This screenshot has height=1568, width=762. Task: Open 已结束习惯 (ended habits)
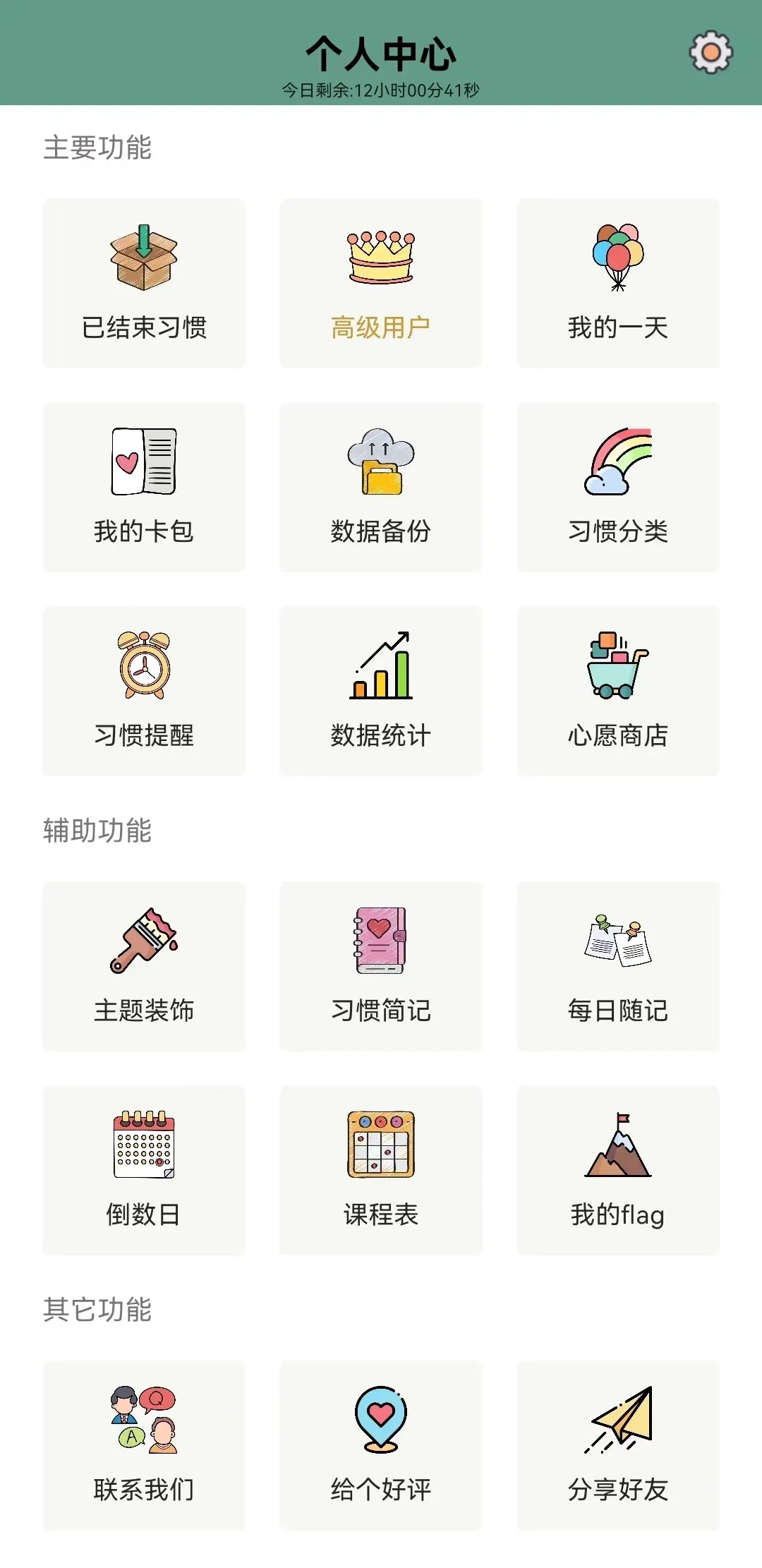[144, 283]
